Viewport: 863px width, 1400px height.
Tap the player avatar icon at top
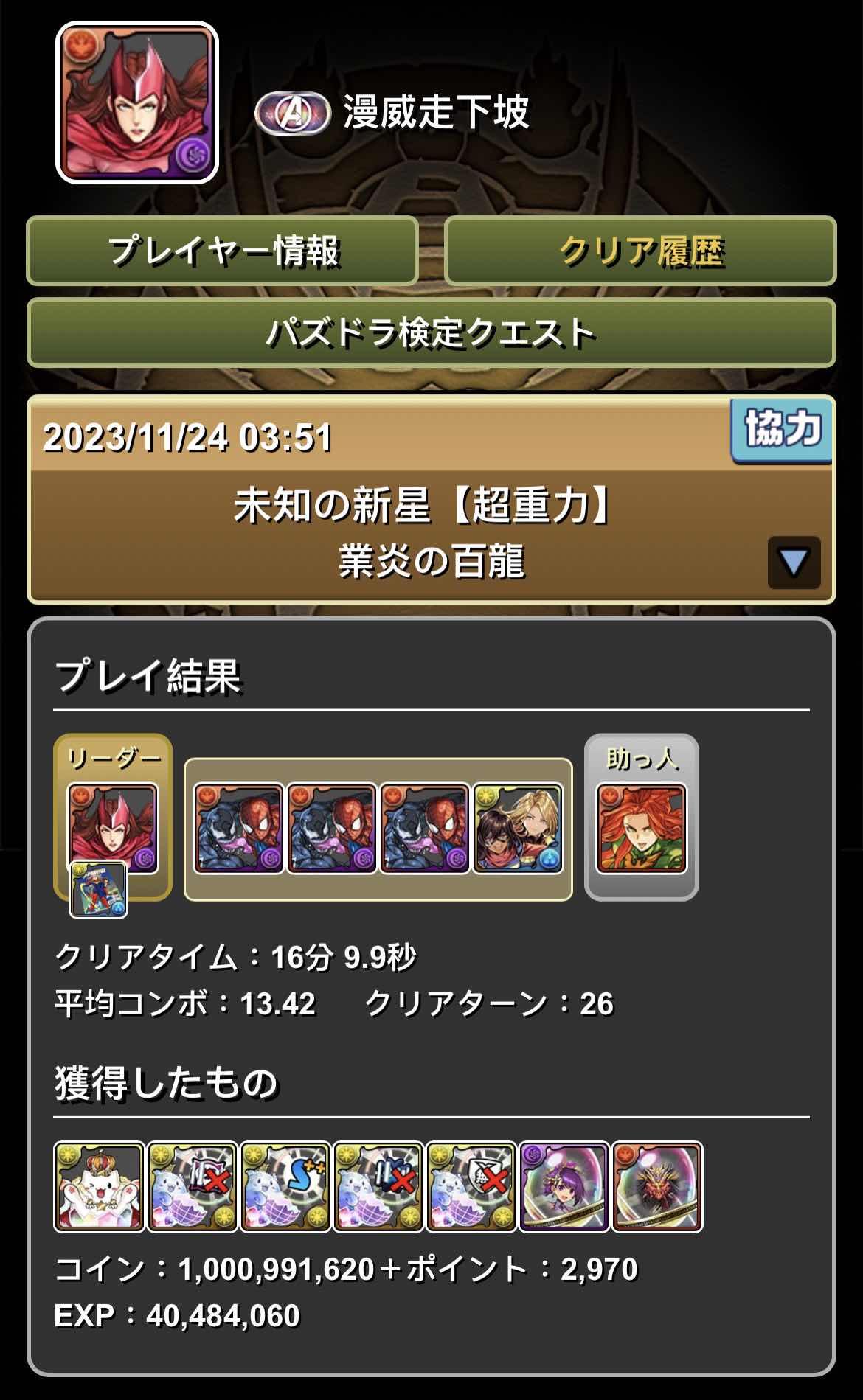point(137,102)
